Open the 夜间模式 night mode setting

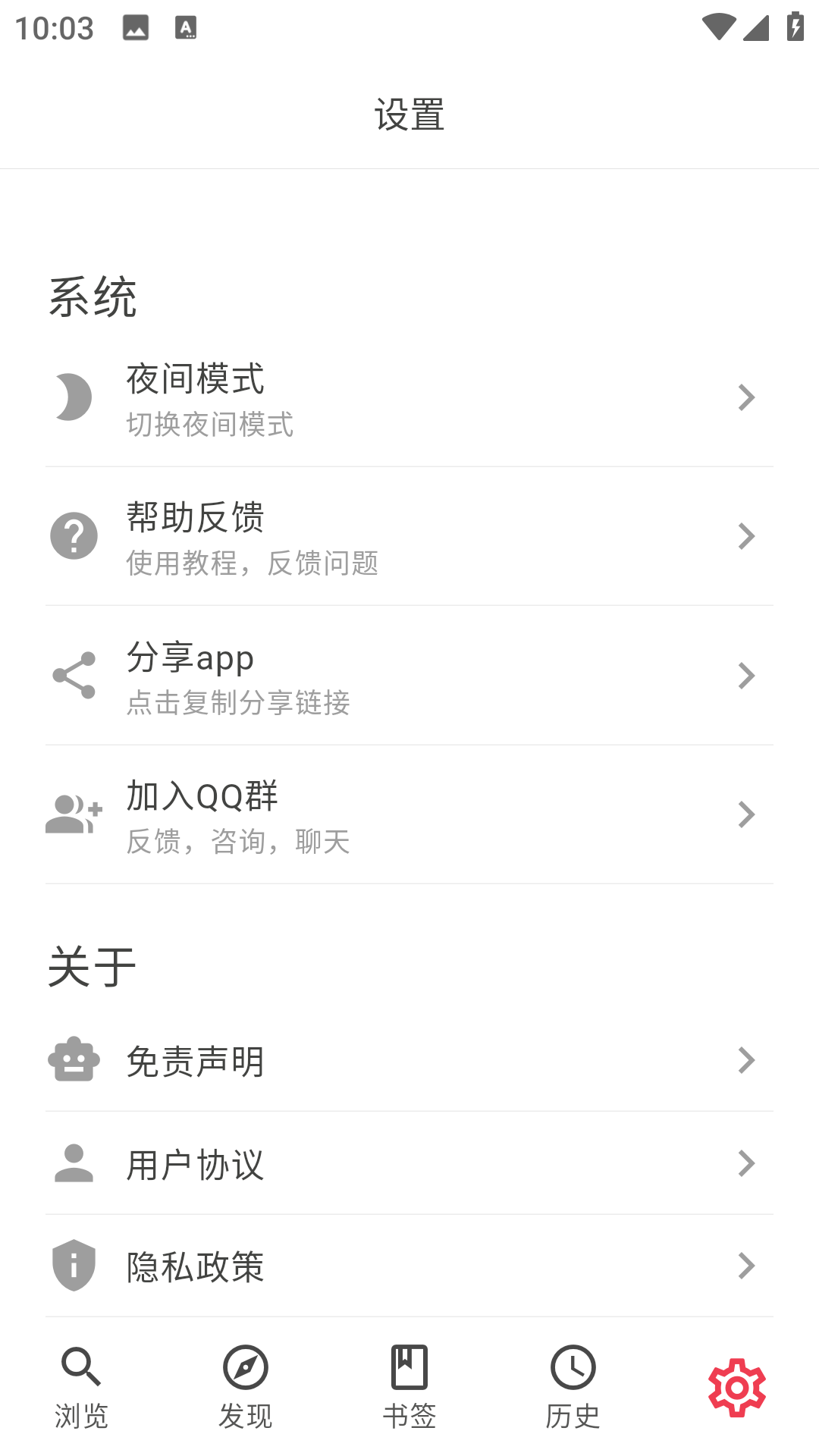409,398
